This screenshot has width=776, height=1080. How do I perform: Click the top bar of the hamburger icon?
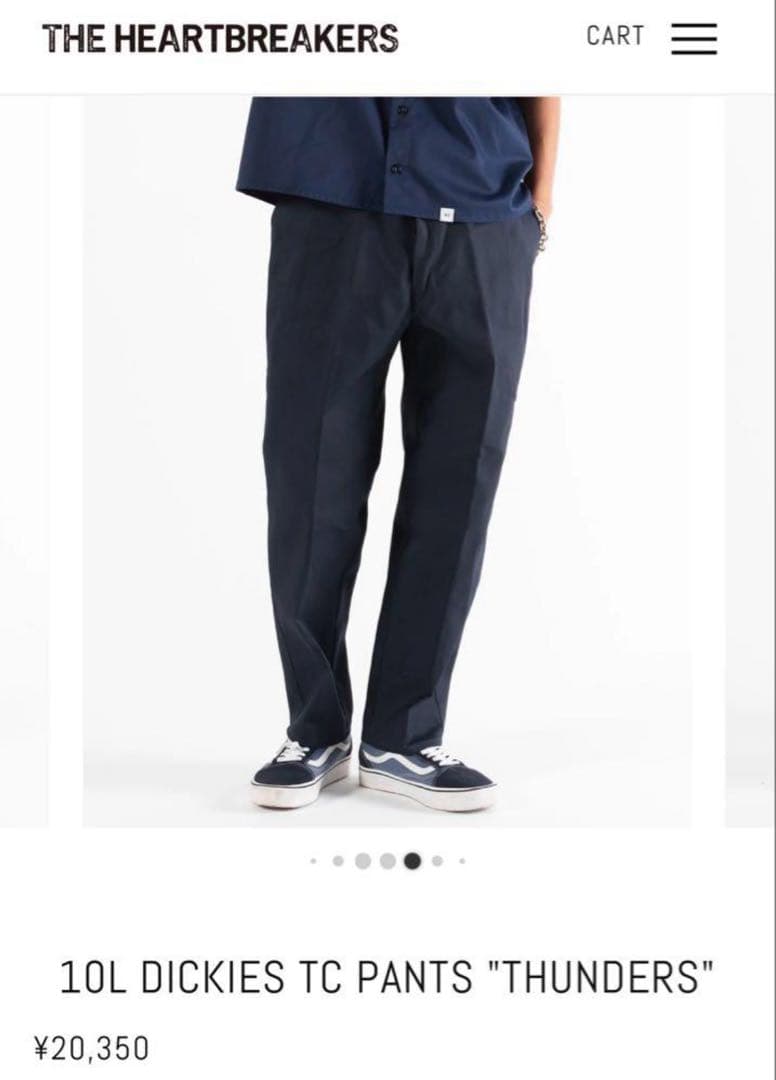coord(697,27)
